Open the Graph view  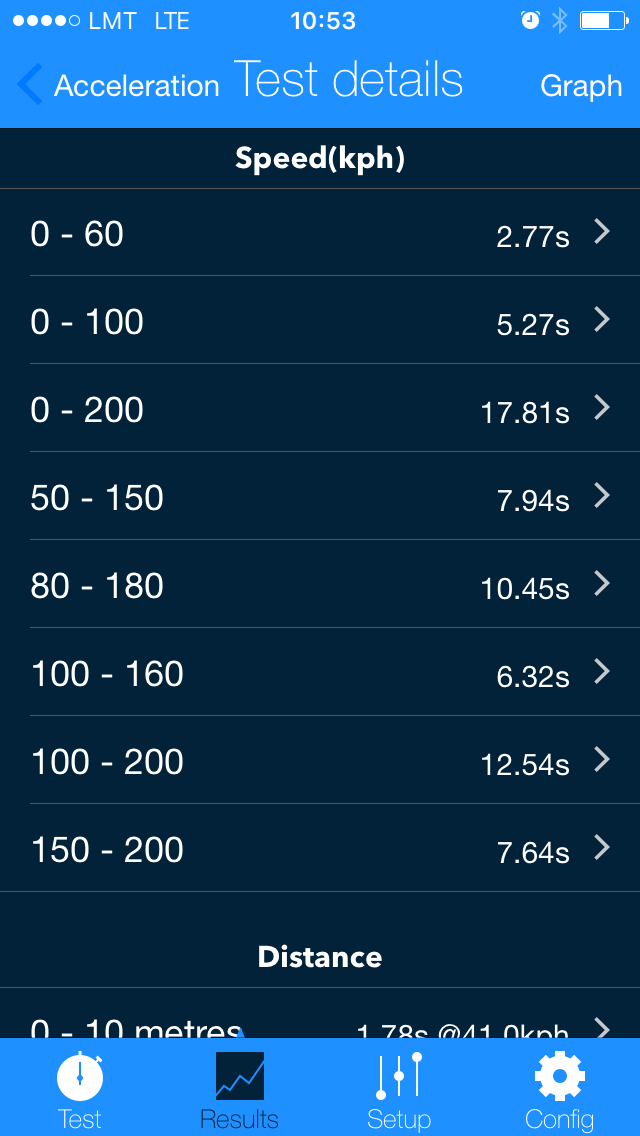click(581, 86)
